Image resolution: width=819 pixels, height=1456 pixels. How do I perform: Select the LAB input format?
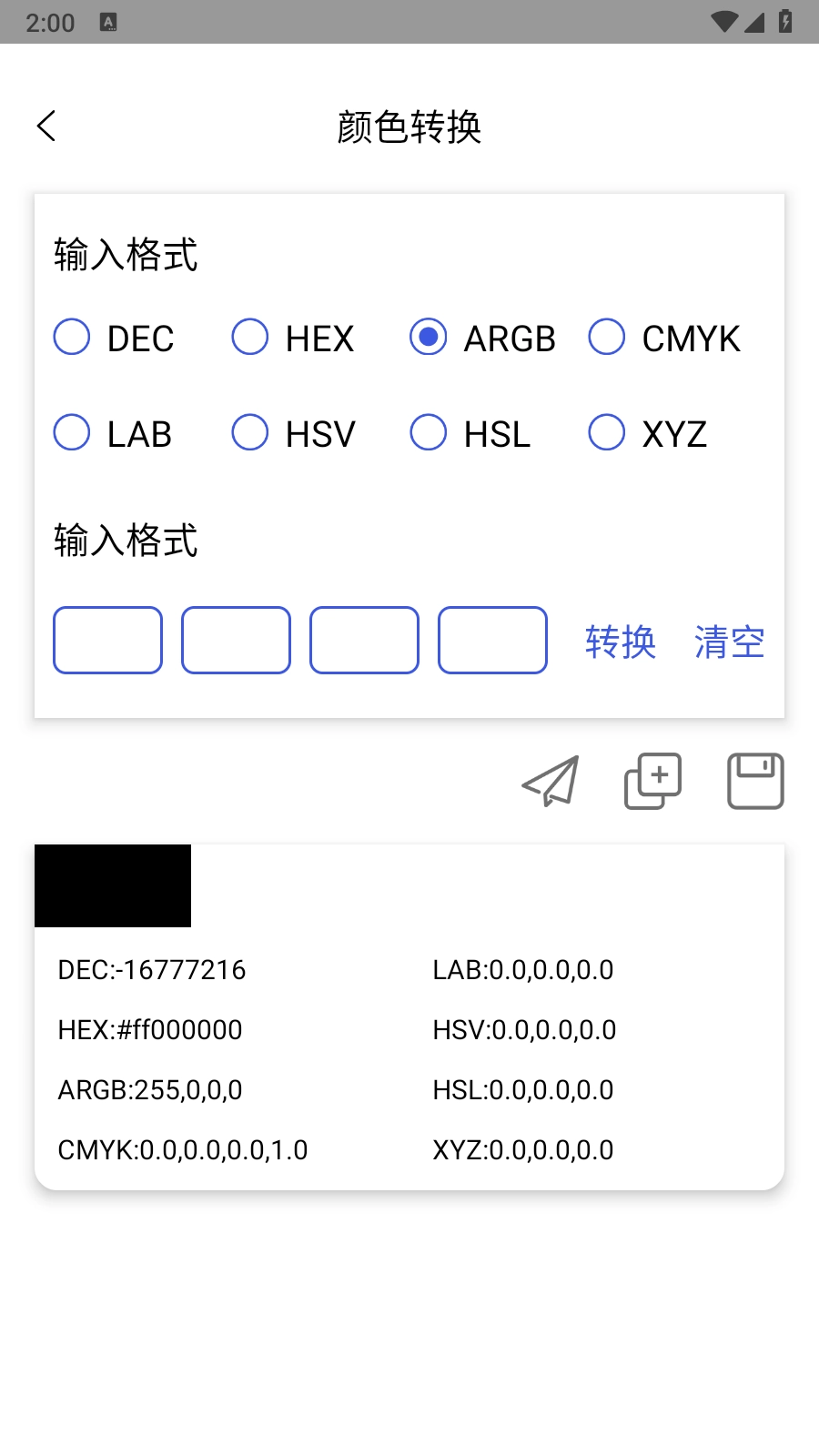[x=72, y=432]
